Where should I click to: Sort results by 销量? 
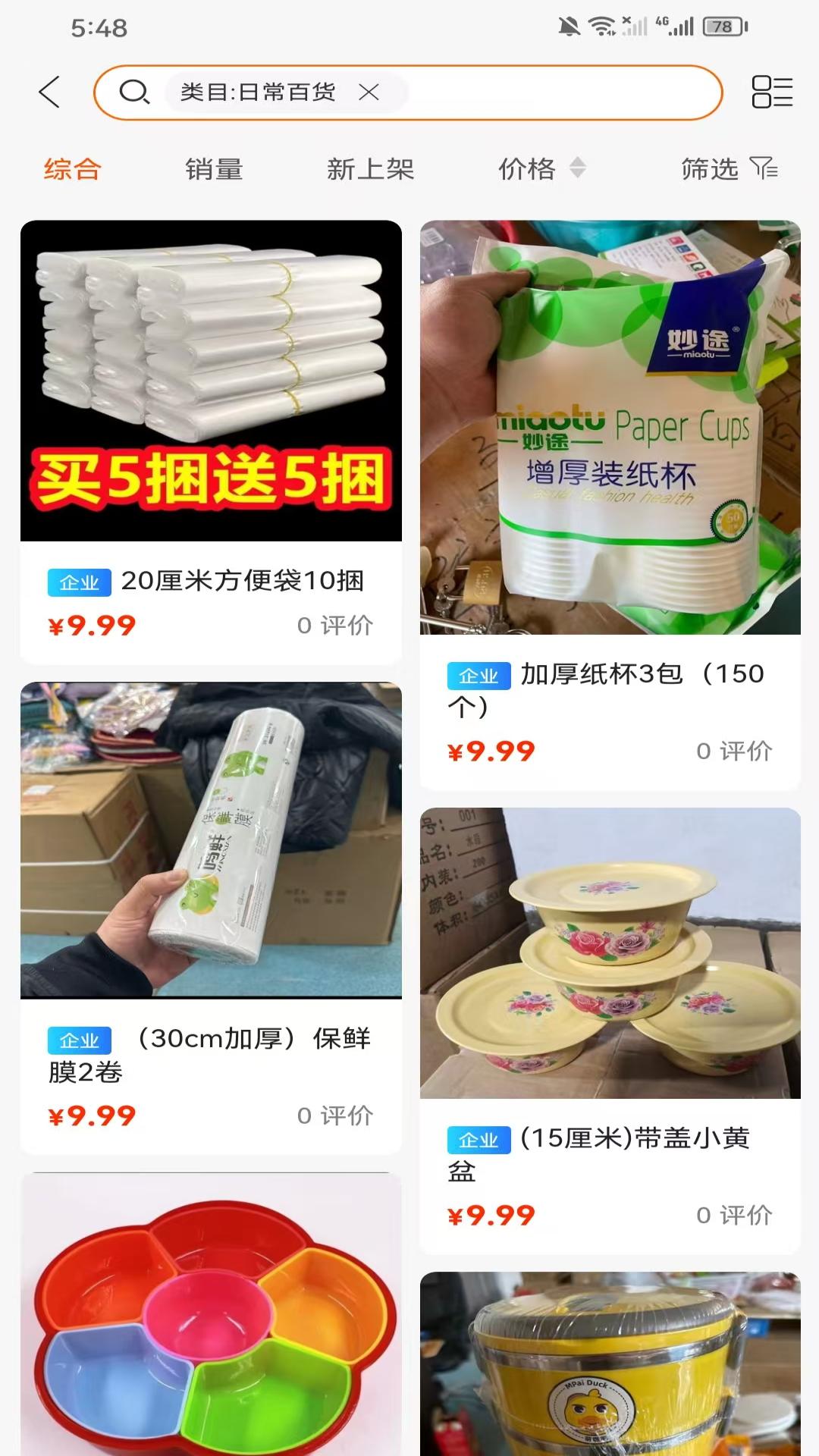tap(214, 169)
